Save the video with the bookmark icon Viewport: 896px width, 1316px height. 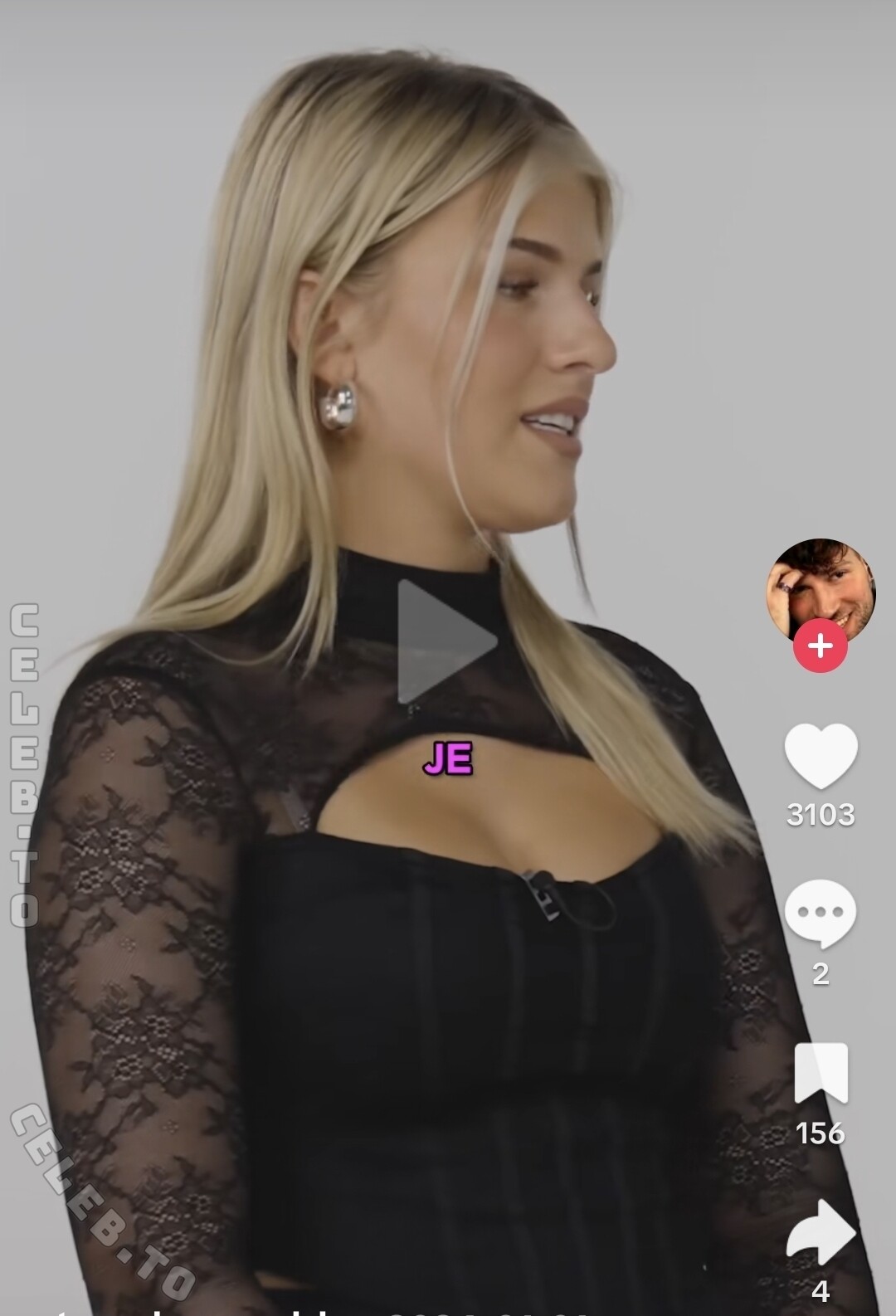821,1074
